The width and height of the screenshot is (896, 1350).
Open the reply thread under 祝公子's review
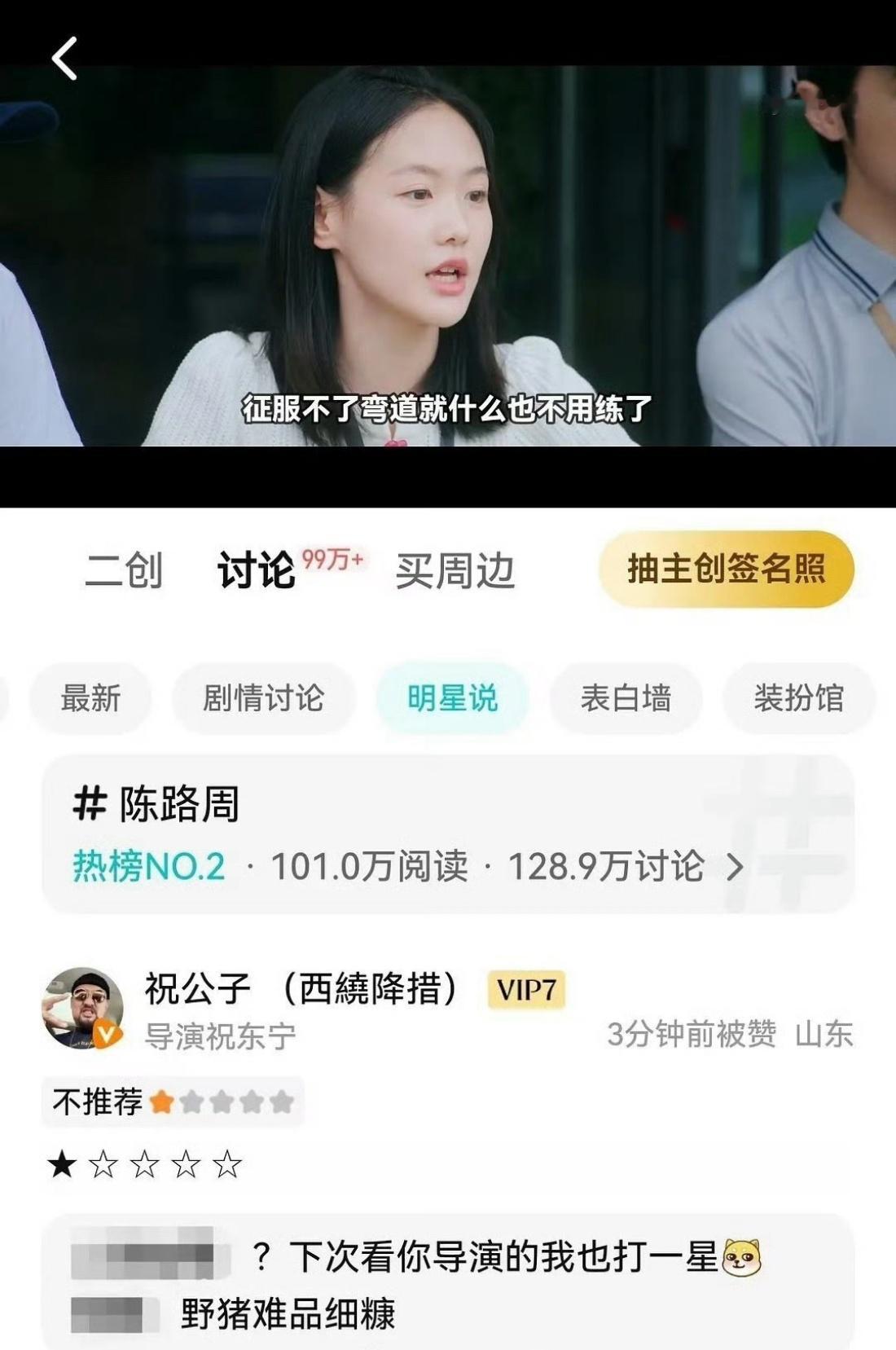tap(448, 1283)
